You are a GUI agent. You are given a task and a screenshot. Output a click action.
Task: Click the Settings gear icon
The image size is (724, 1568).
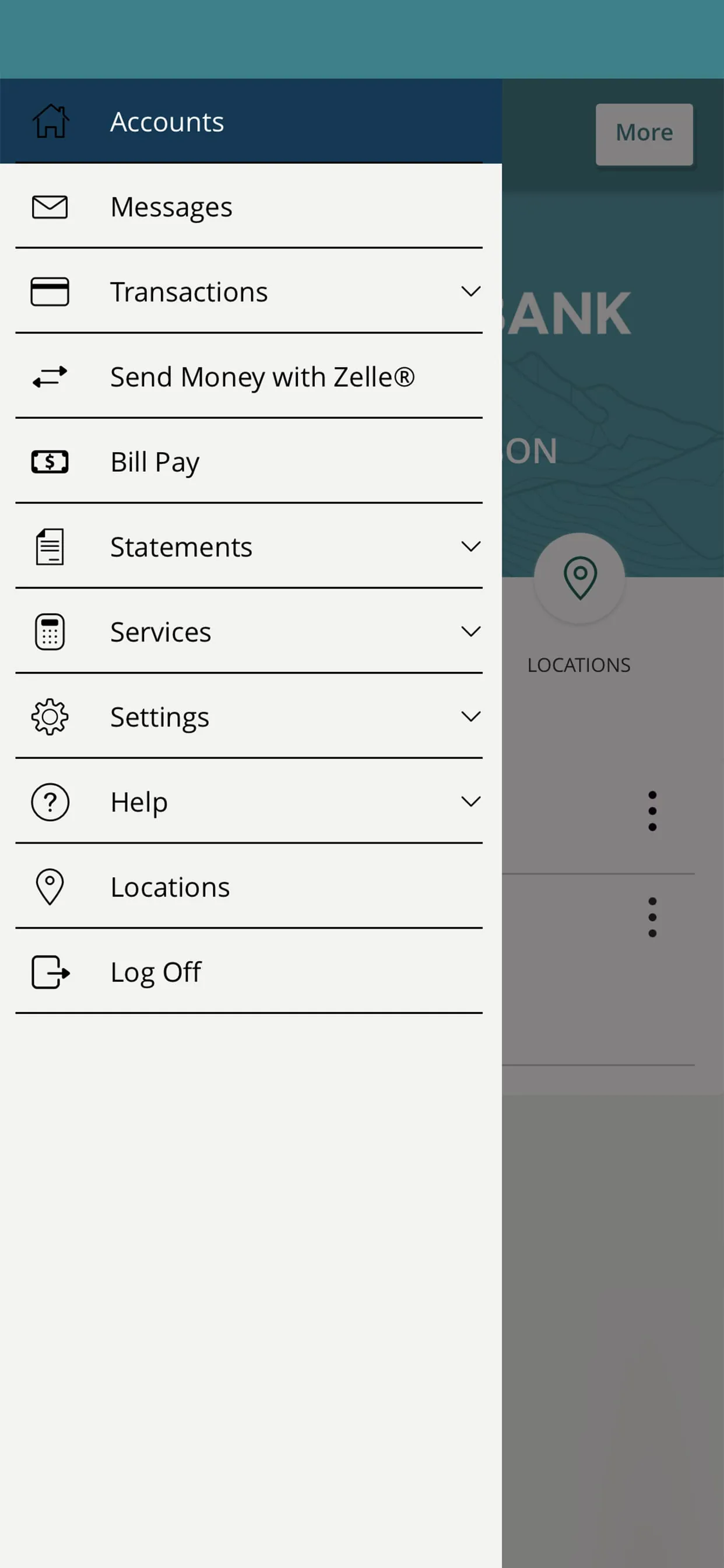50,716
